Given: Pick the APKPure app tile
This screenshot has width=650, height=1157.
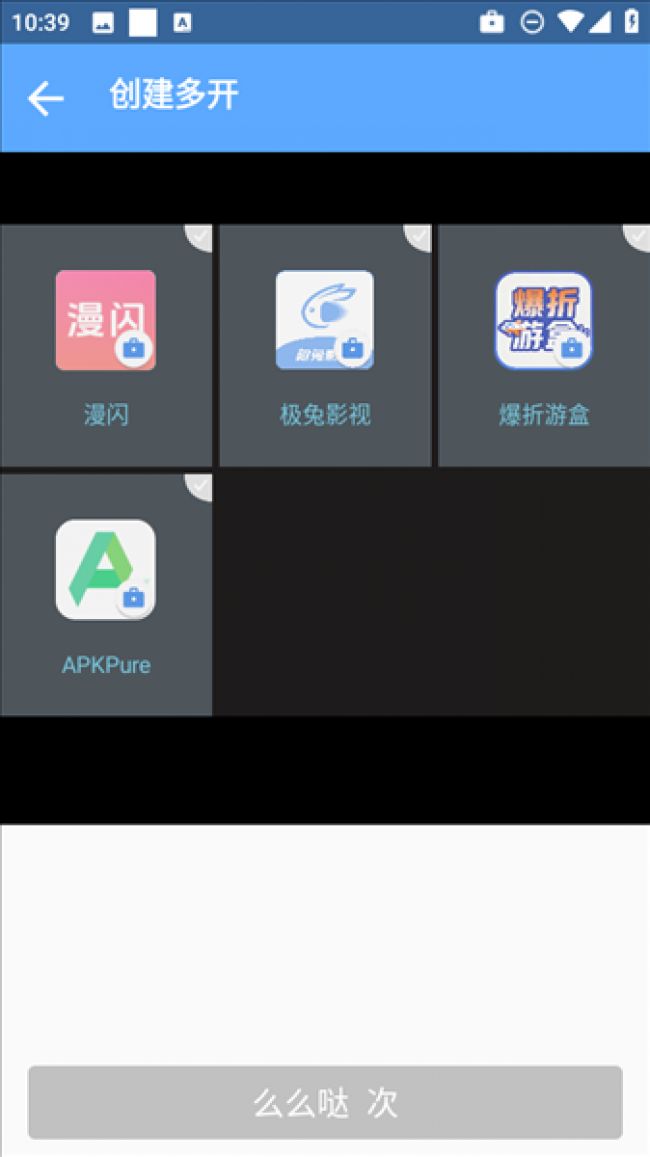Looking at the screenshot, I should coord(106,595).
